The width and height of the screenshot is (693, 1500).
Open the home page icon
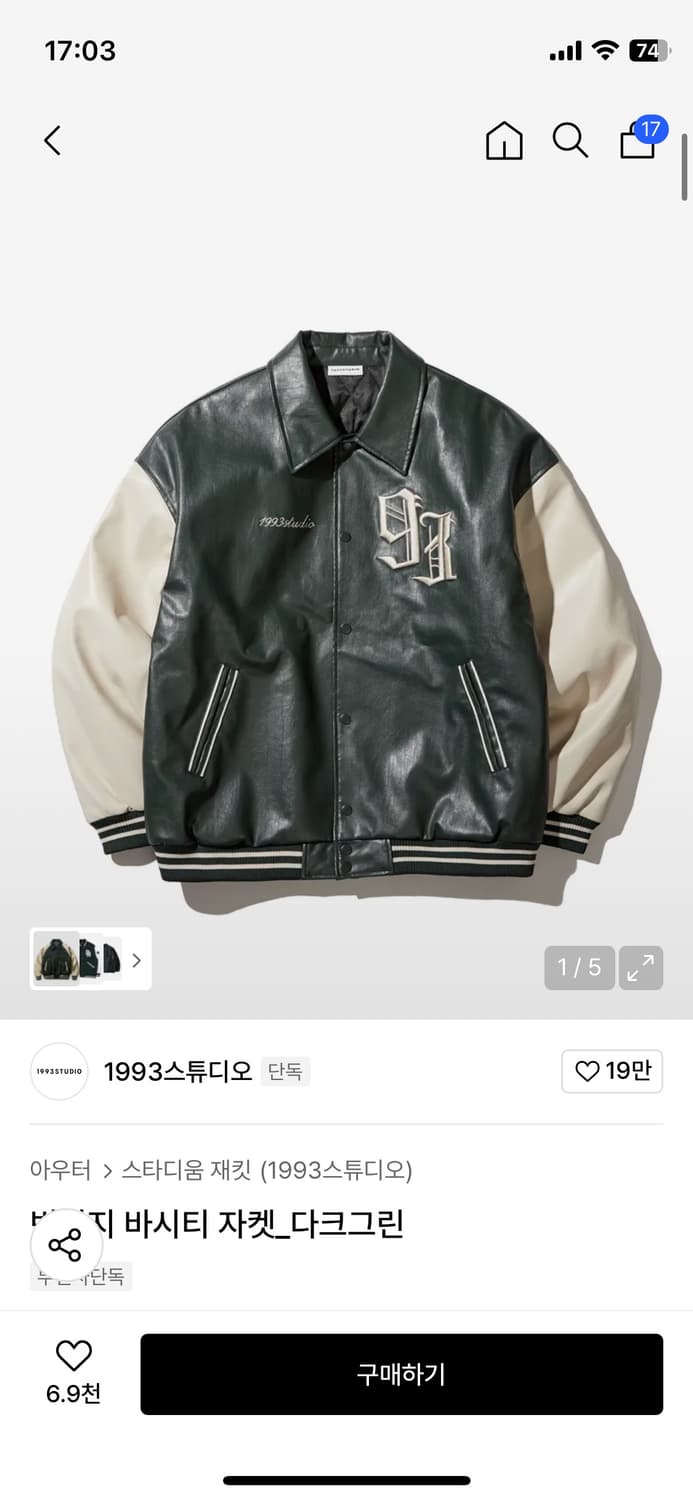504,141
